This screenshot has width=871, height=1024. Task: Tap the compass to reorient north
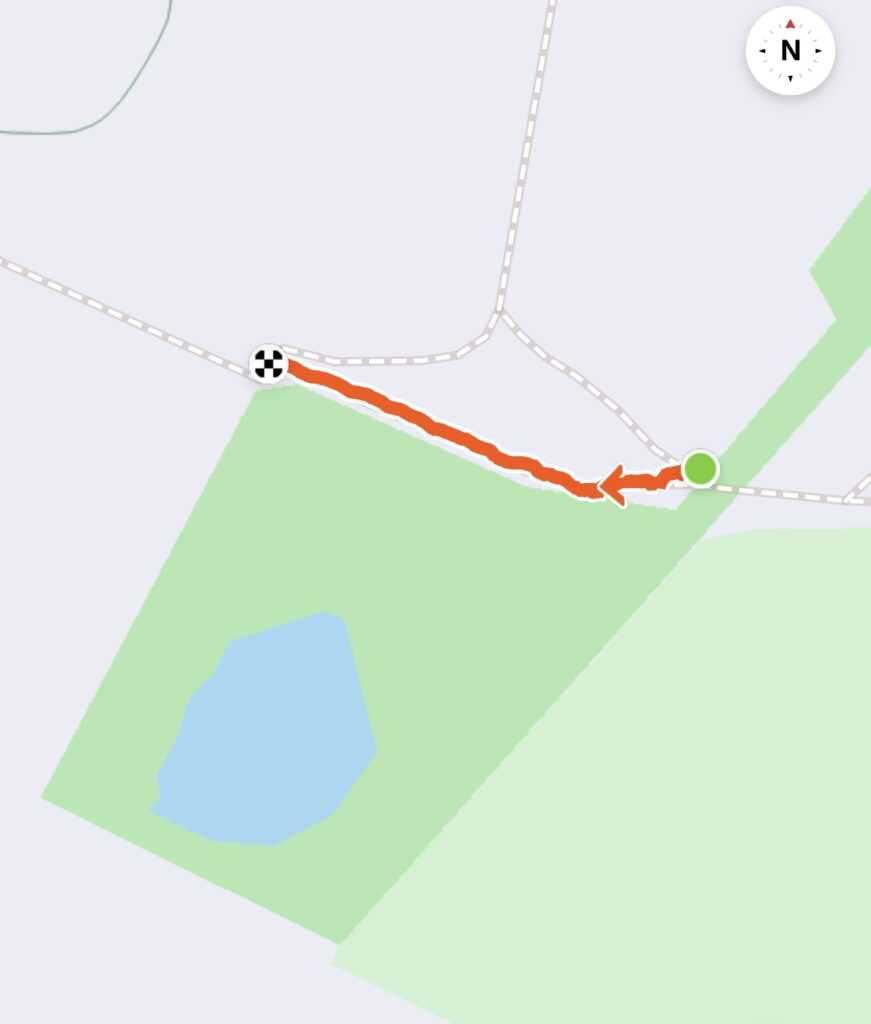(x=790, y=50)
